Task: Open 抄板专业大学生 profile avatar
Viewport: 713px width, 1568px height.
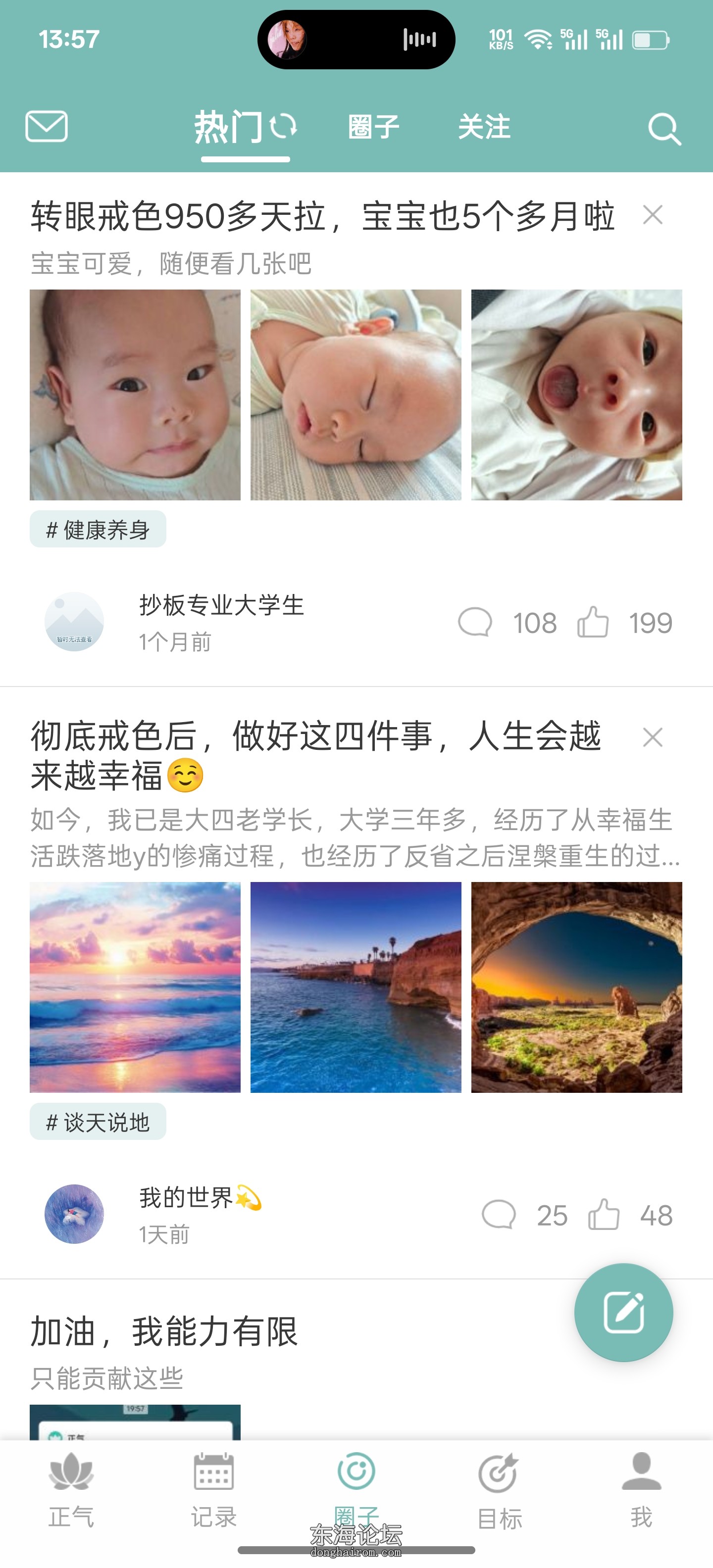Action: pos(74,622)
